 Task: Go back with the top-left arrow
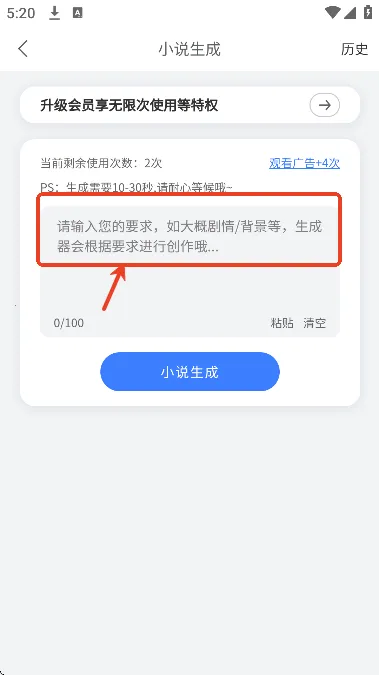23,49
